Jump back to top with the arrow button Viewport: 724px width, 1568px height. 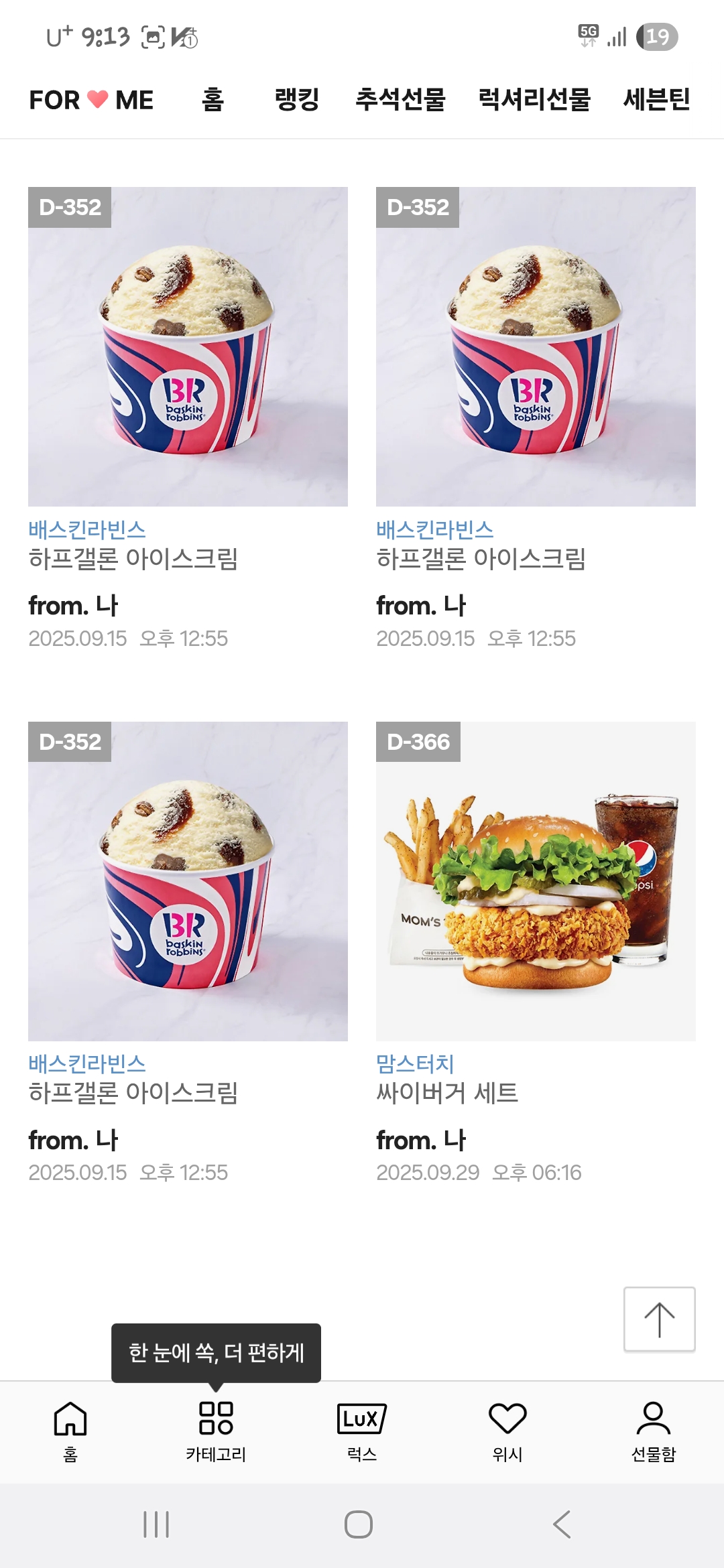[659, 1319]
